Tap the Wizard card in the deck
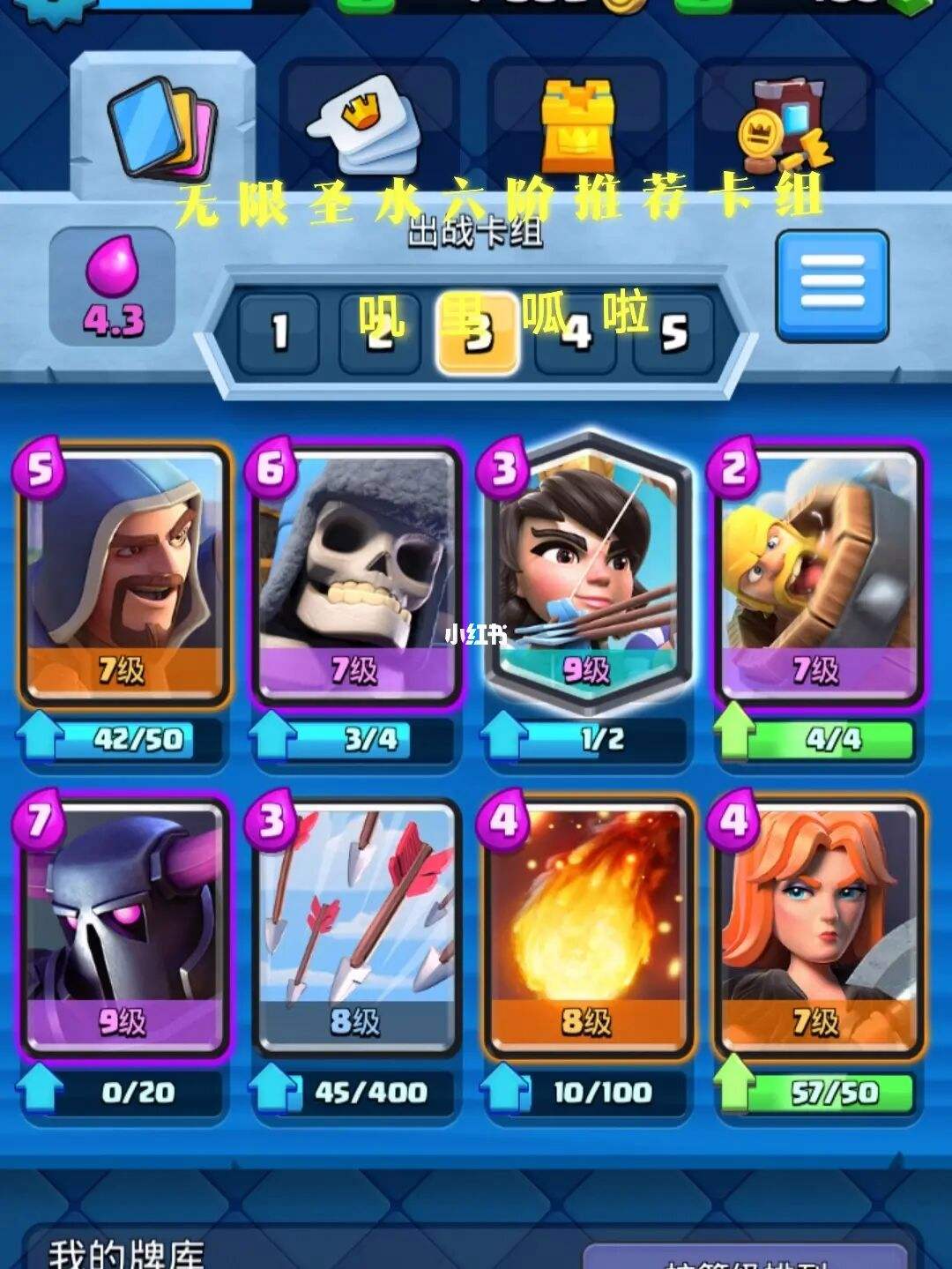Image resolution: width=952 pixels, height=1269 pixels. (x=123, y=573)
